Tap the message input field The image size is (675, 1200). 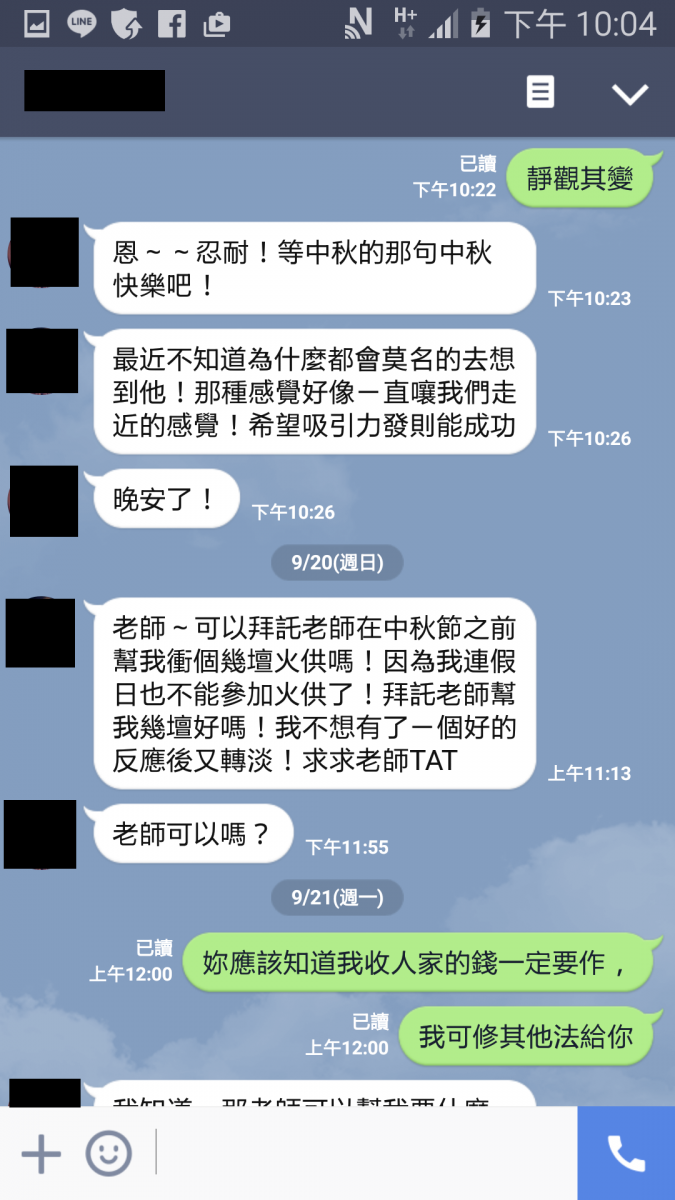[x=365, y=1153]
